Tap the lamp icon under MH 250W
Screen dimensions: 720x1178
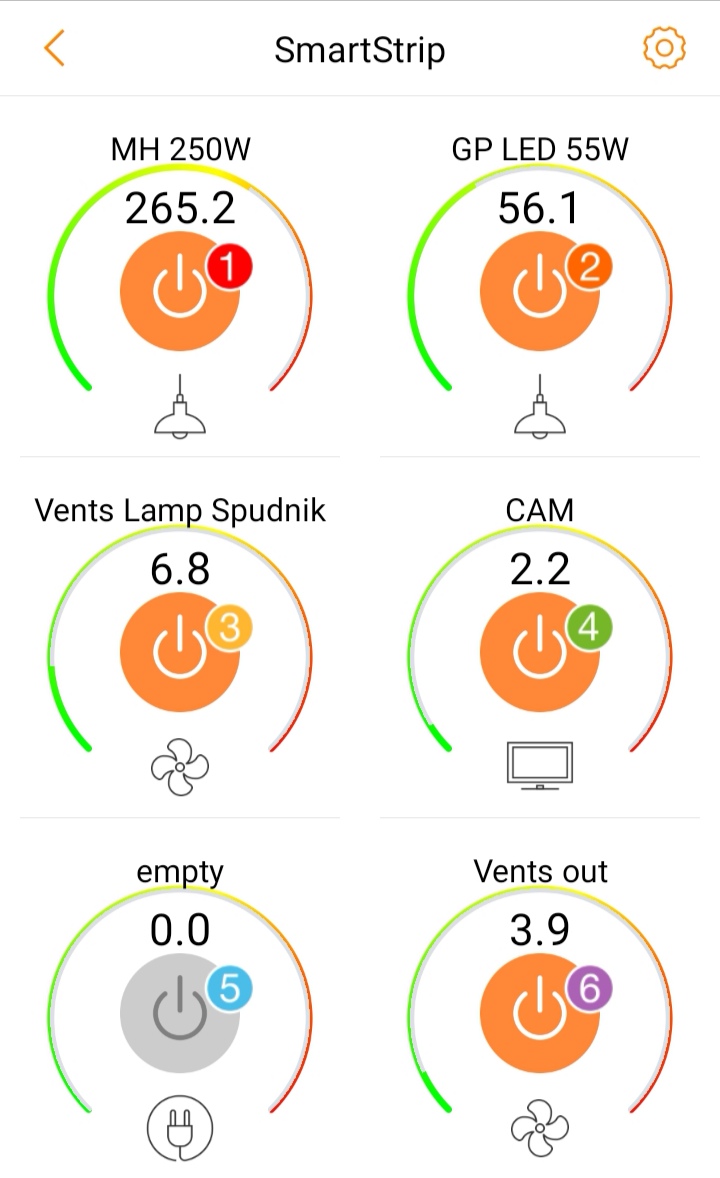tap(180, 408)
